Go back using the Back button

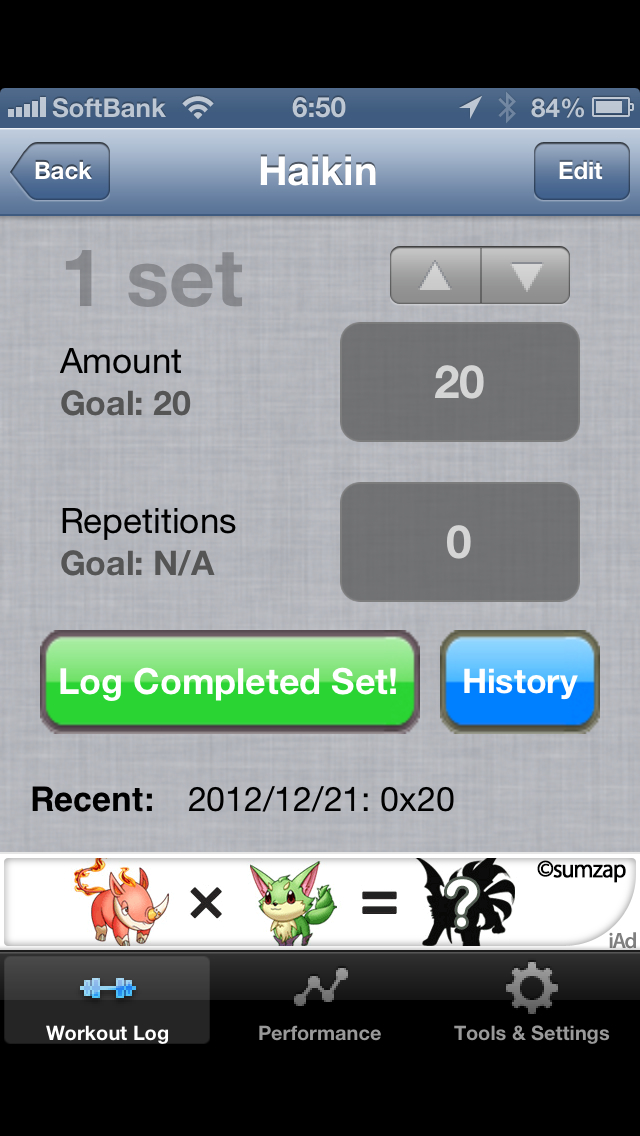pyautogui.click(x=61, y=171)
